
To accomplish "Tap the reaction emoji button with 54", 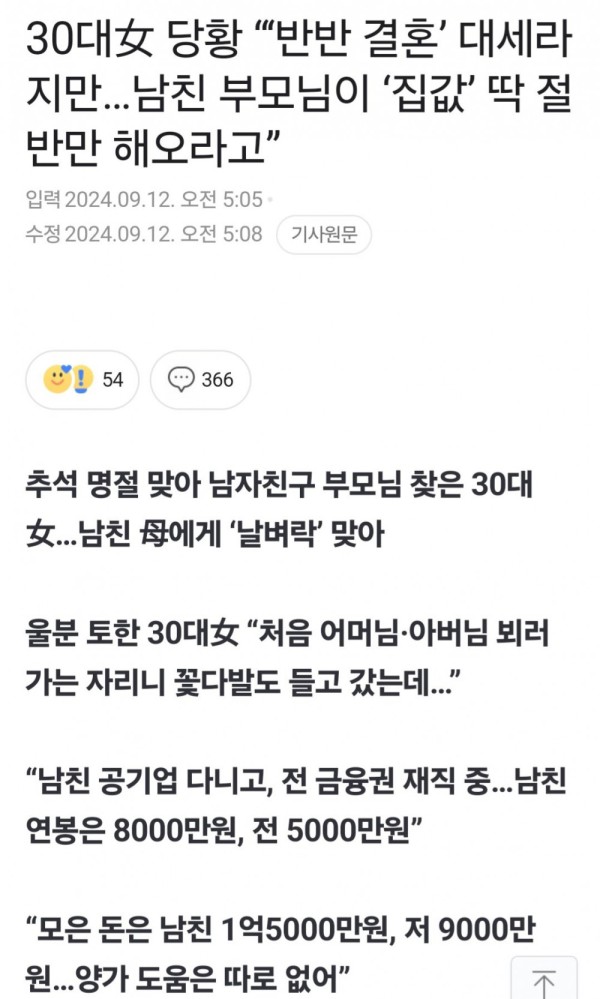I will point(82,380).
